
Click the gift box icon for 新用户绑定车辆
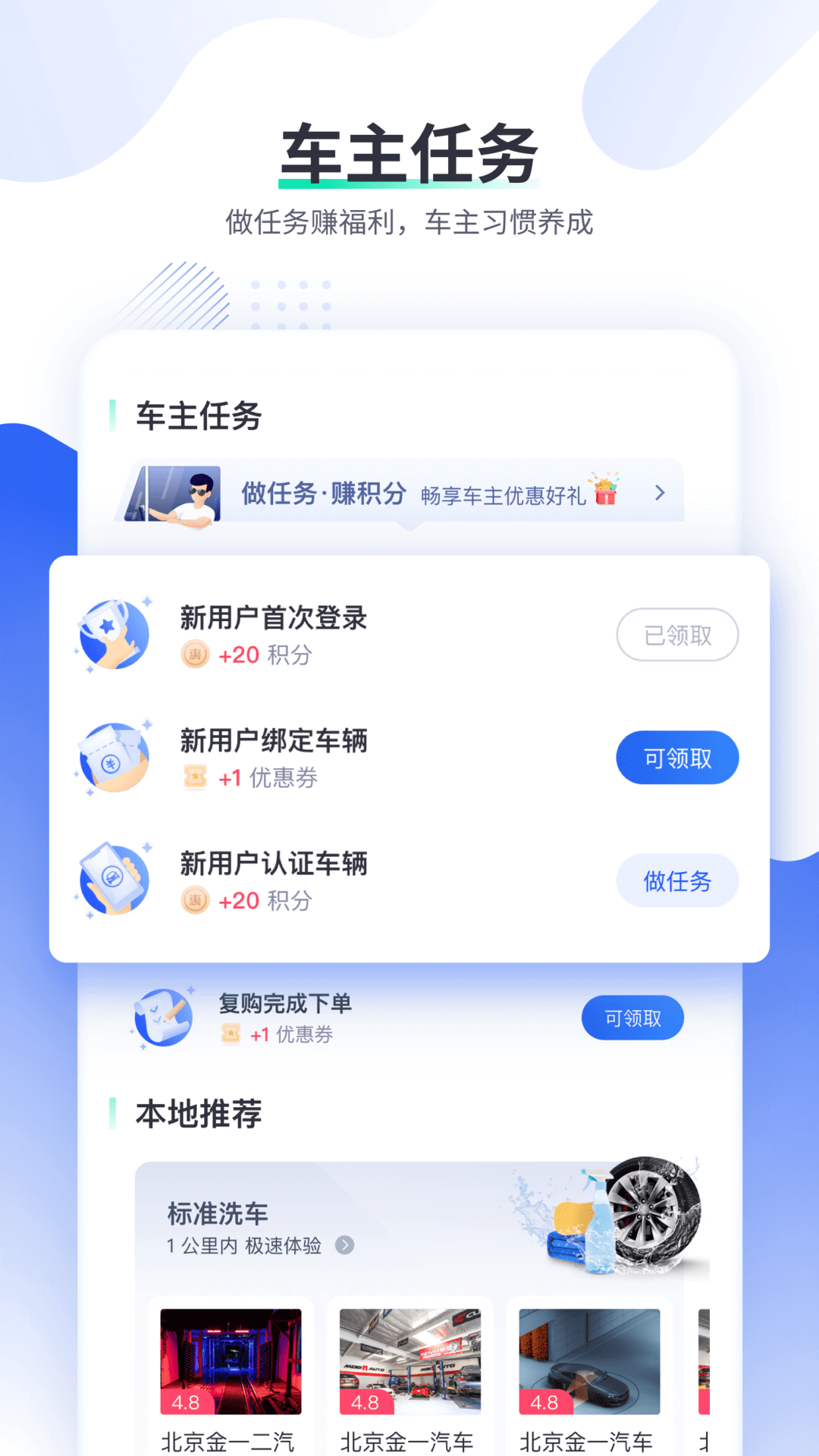click(114, 757)
